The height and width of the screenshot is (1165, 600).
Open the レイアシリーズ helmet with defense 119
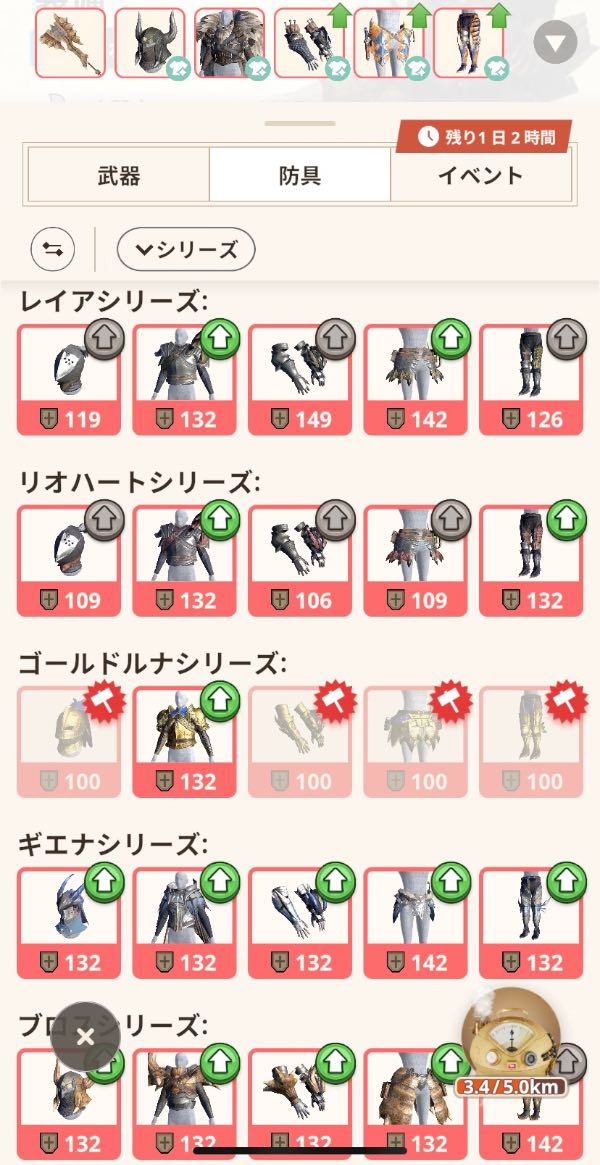68,380
